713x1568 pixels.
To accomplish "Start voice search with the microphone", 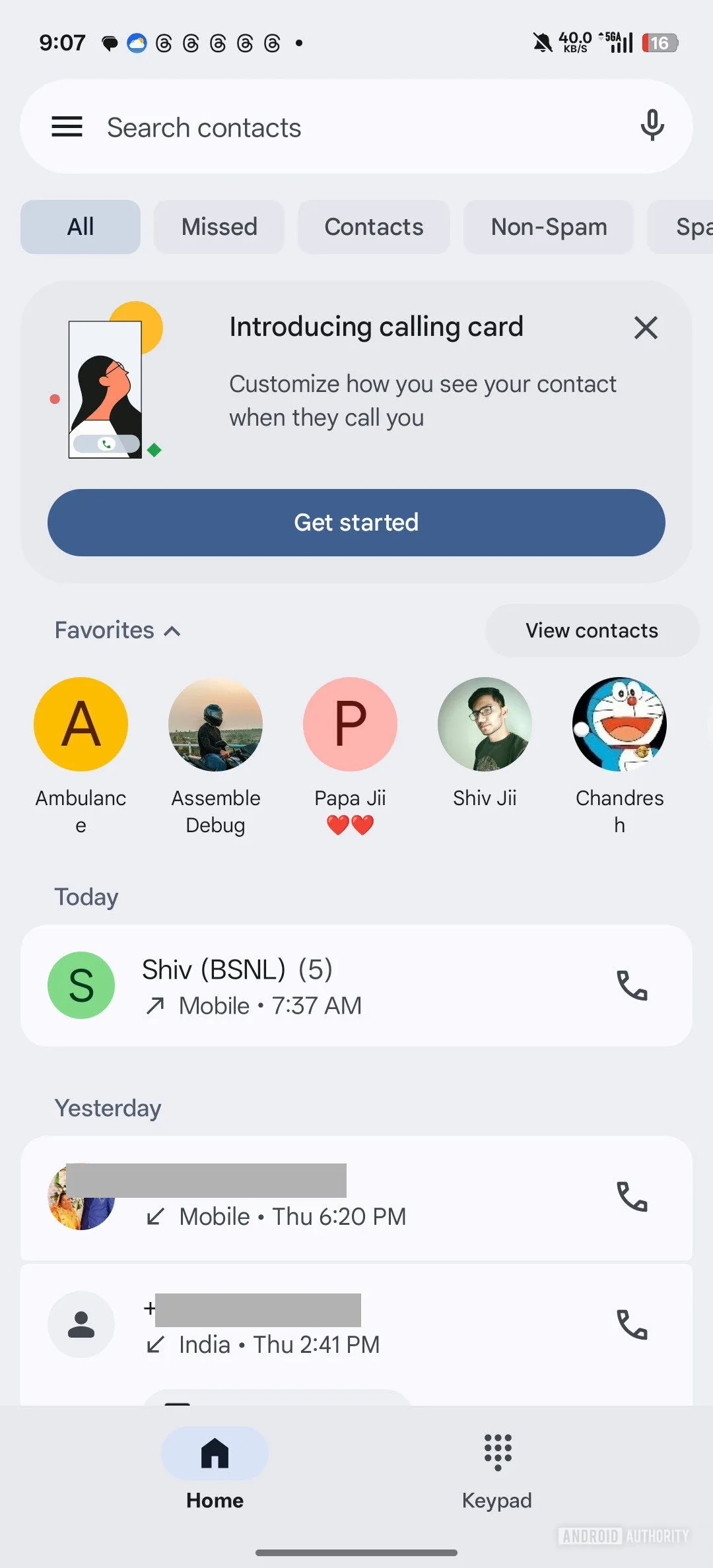I will (652, 125).
